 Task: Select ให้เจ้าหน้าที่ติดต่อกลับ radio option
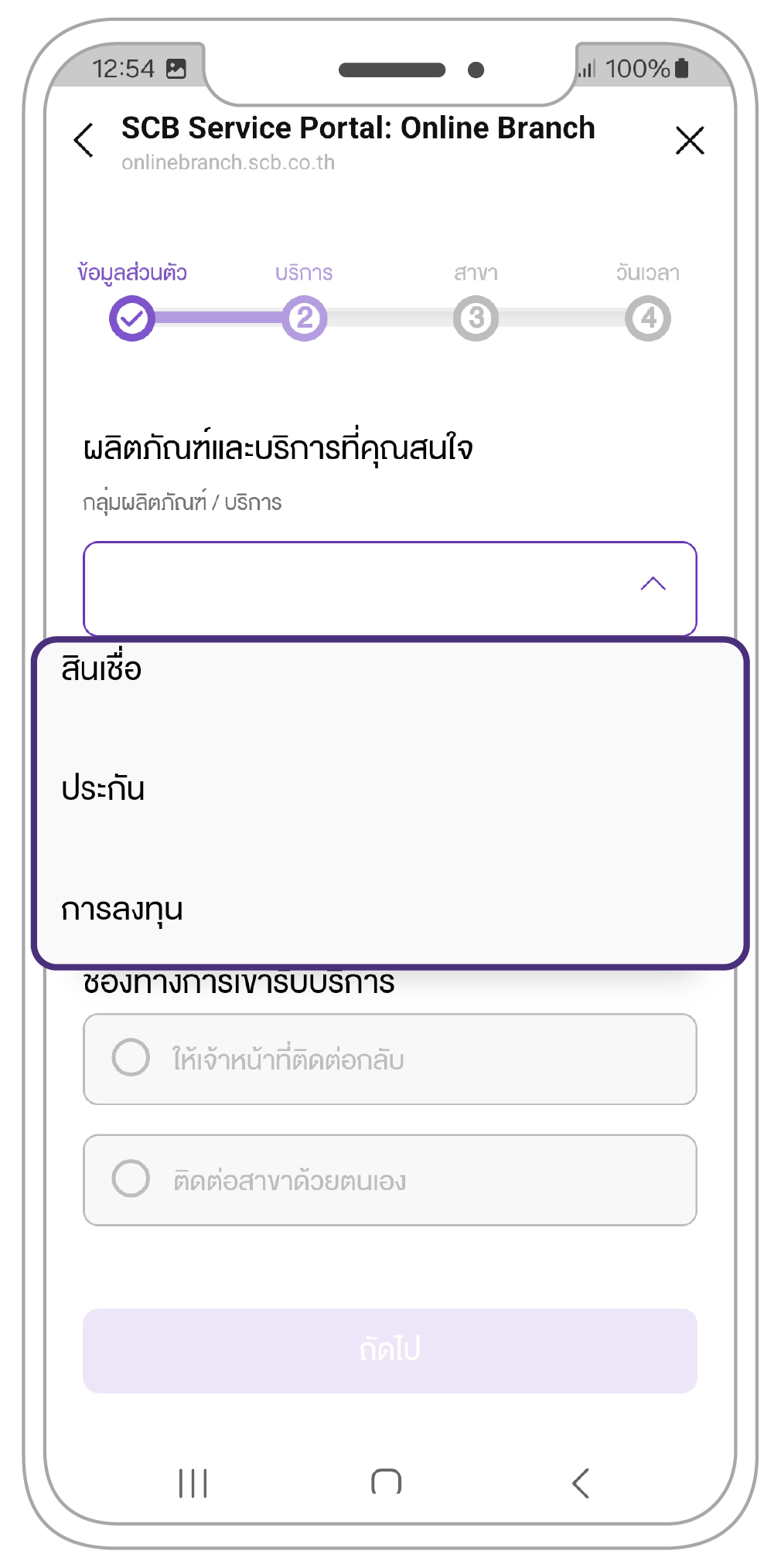[x=131, y=1057]
